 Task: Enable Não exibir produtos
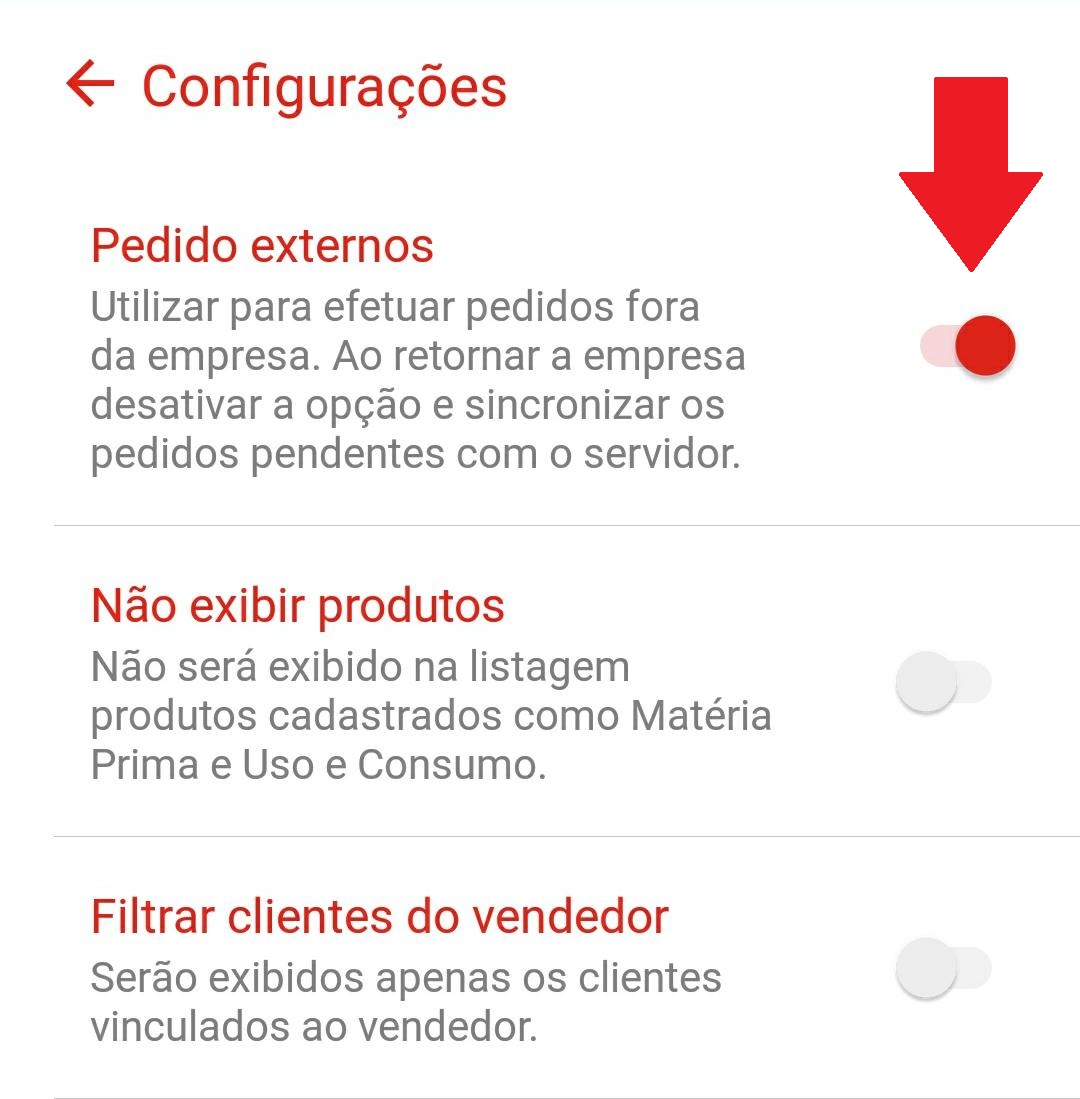click(x=943, y=683)
